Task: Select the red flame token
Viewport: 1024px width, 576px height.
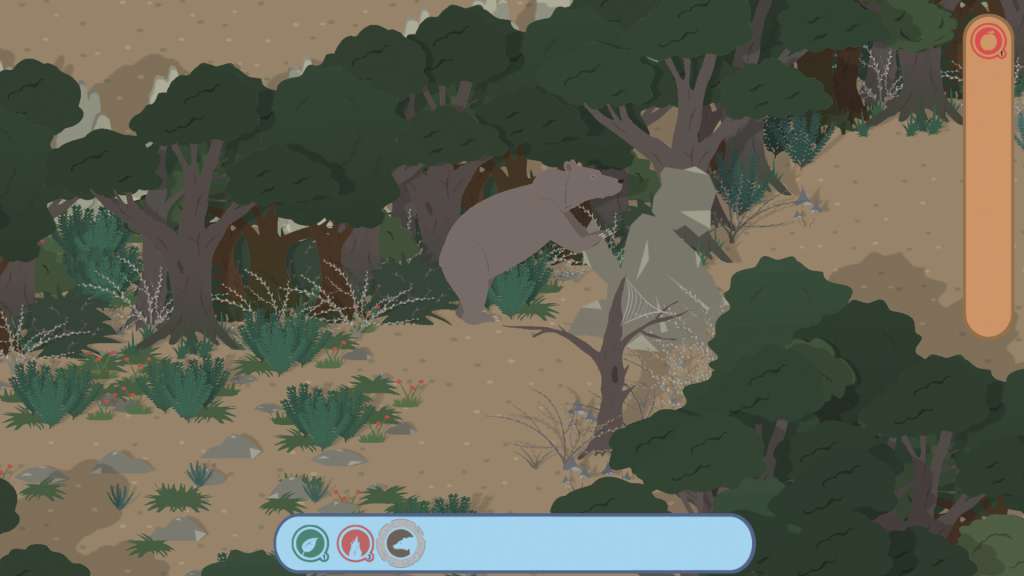Action: pos(356,544)
